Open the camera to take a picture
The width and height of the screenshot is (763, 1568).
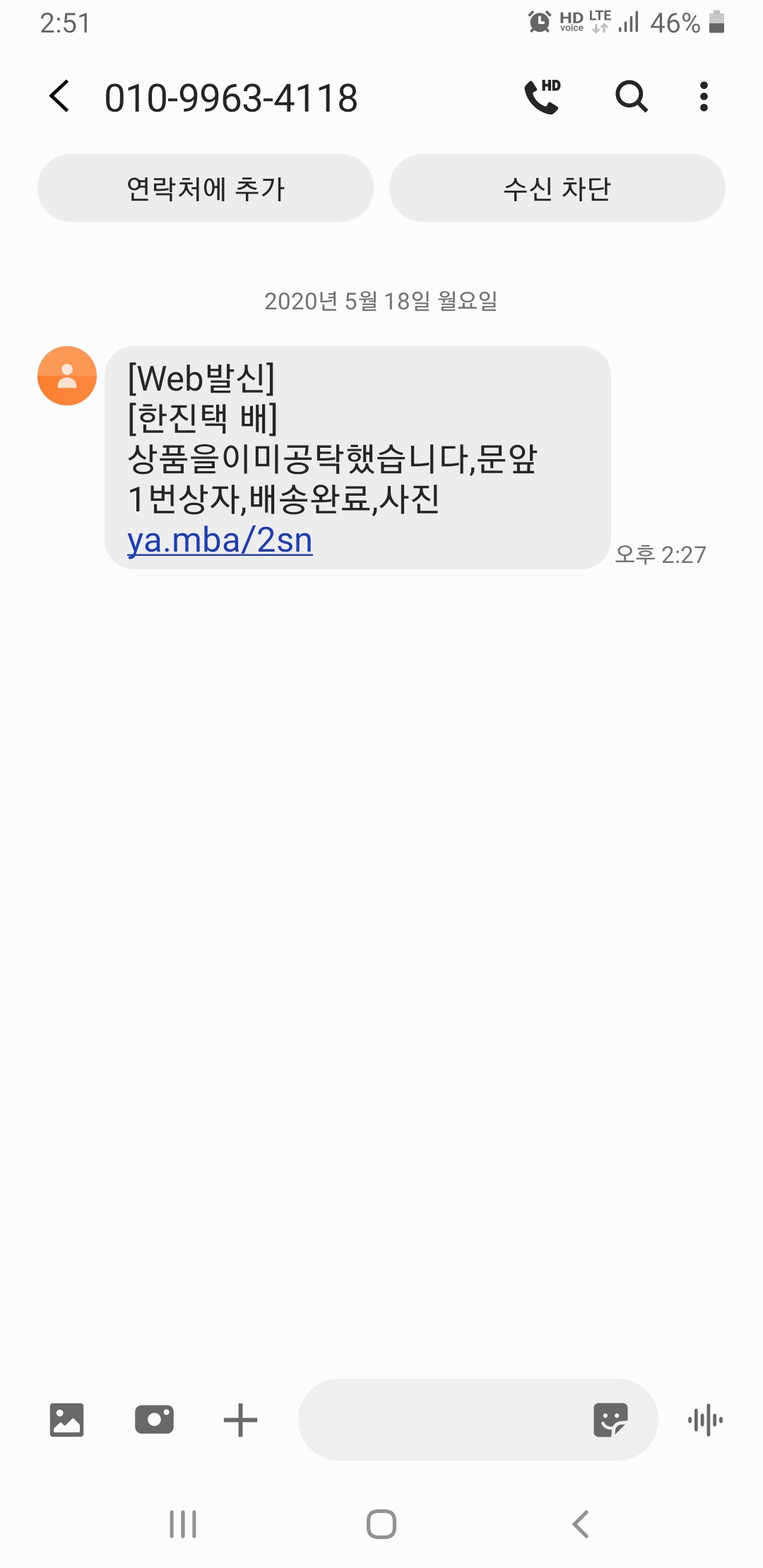click(x=154, y=1420)
